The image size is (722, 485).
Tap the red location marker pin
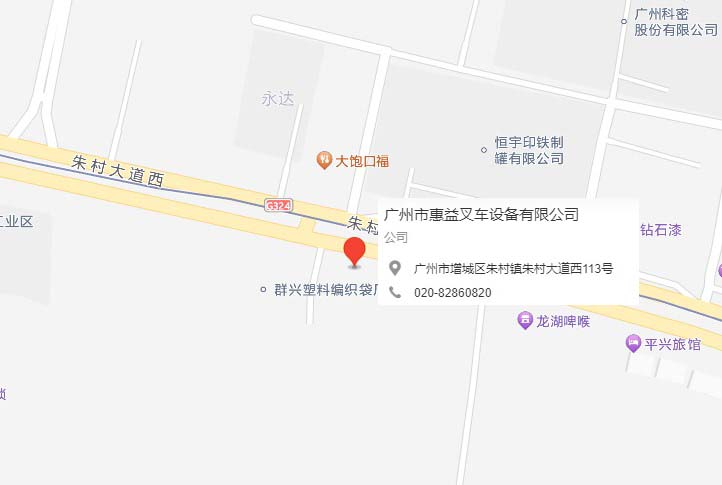click(354, 252)
